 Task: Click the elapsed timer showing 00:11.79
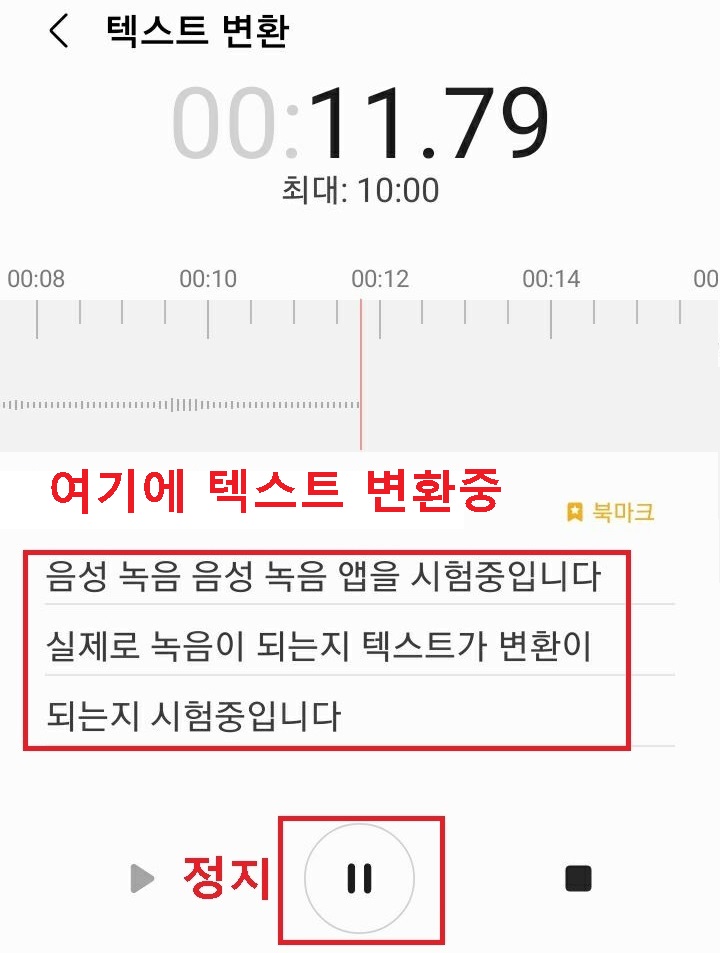360,118
